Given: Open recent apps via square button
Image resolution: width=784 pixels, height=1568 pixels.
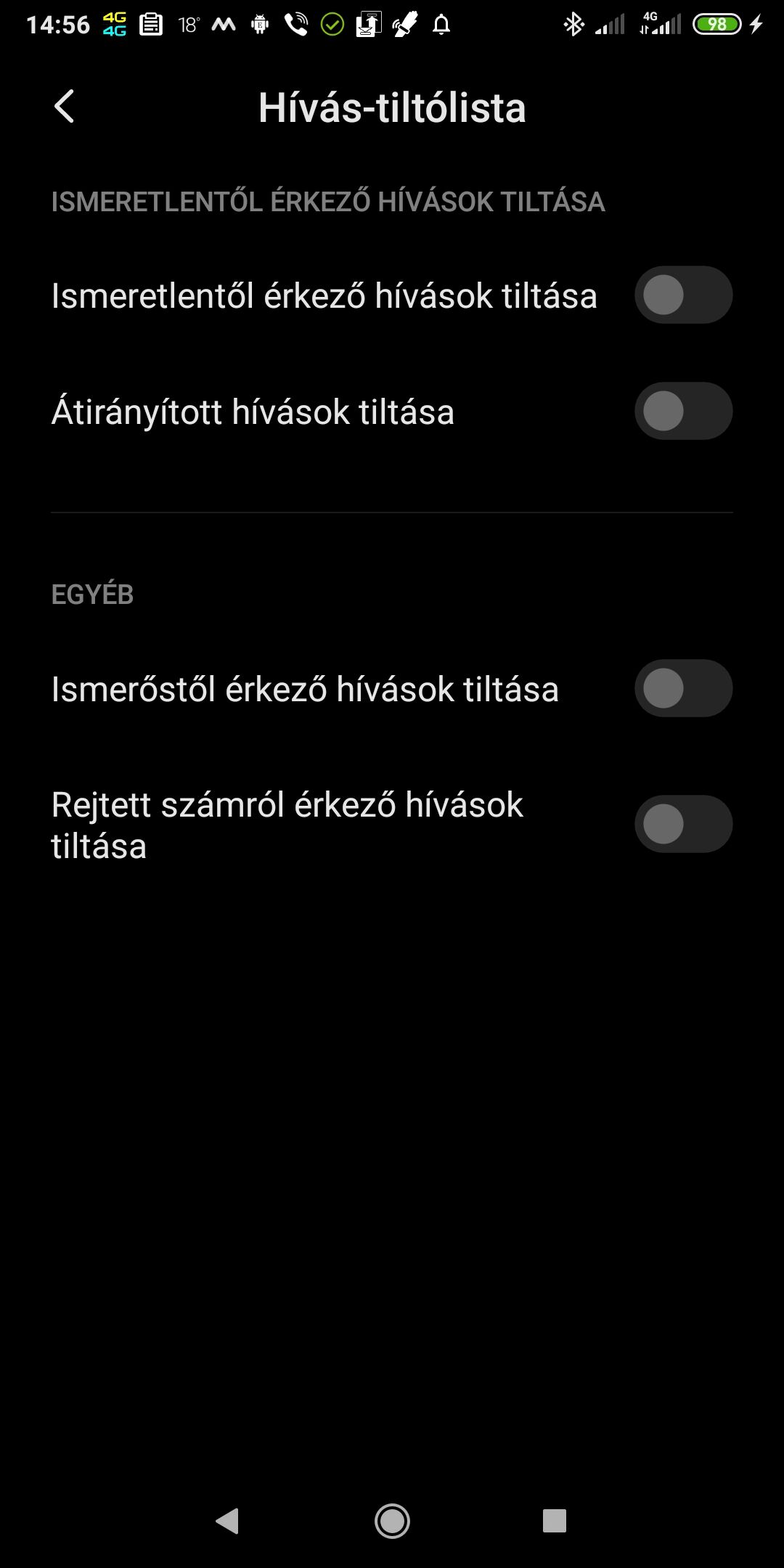Looking at the screenshot, I should [x=555, y=1521].
